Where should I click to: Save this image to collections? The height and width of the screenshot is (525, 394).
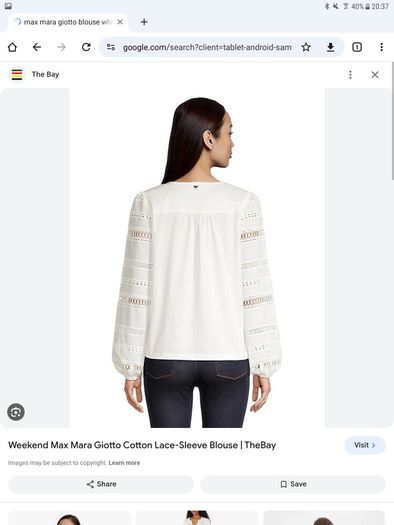pos(293,484)
